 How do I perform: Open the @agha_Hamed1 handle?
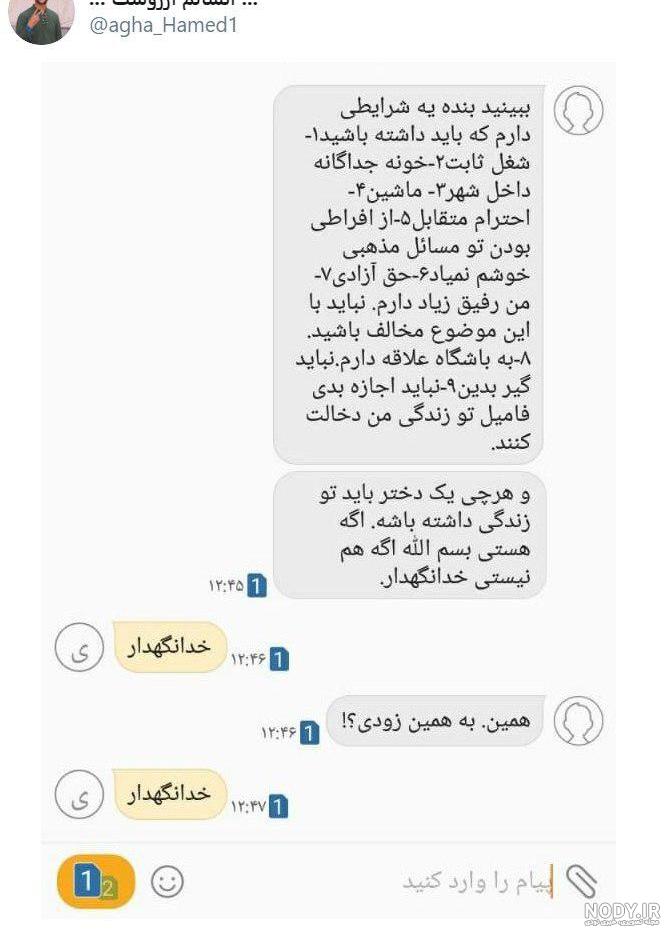point(163,25)
